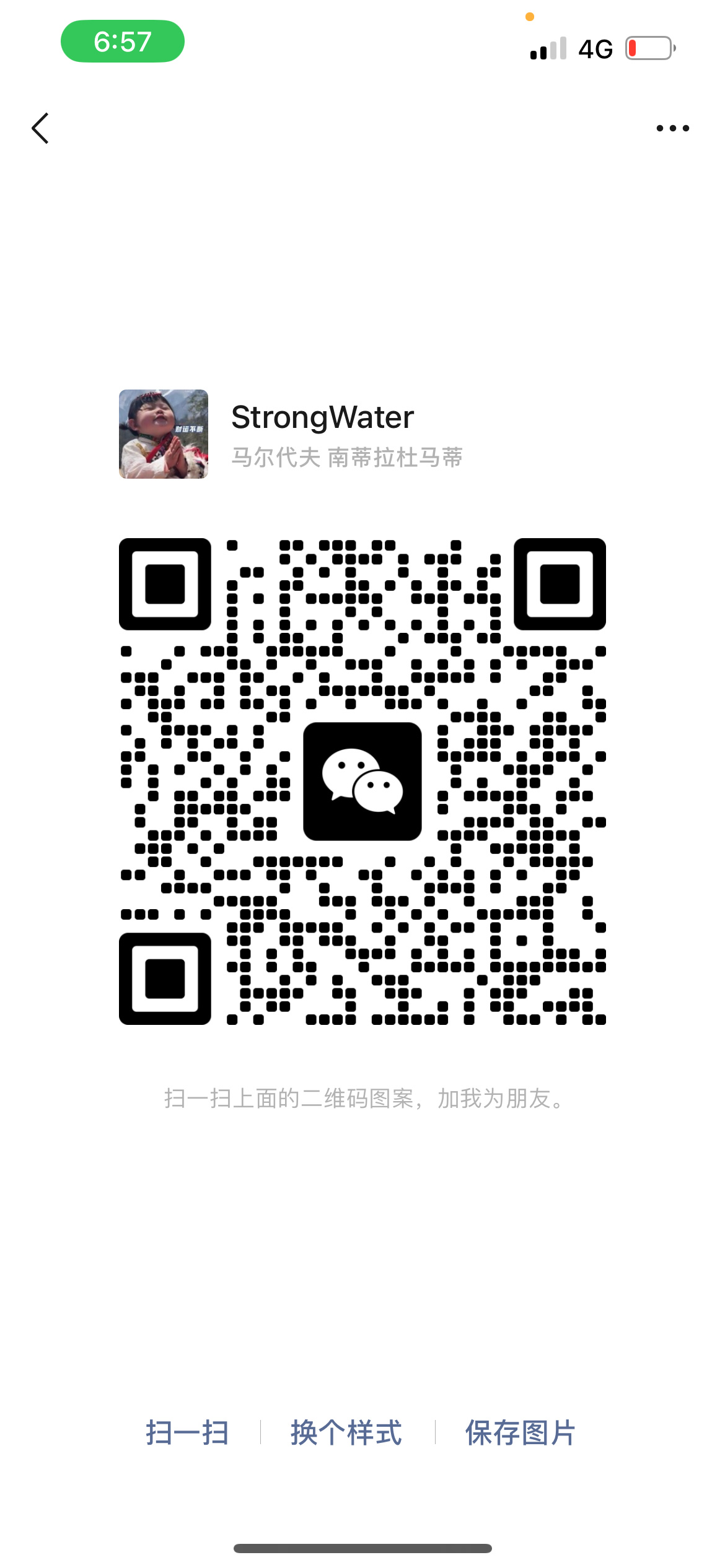Go back using the top-left arrow

pyautogui.click(x=40, y=128)
